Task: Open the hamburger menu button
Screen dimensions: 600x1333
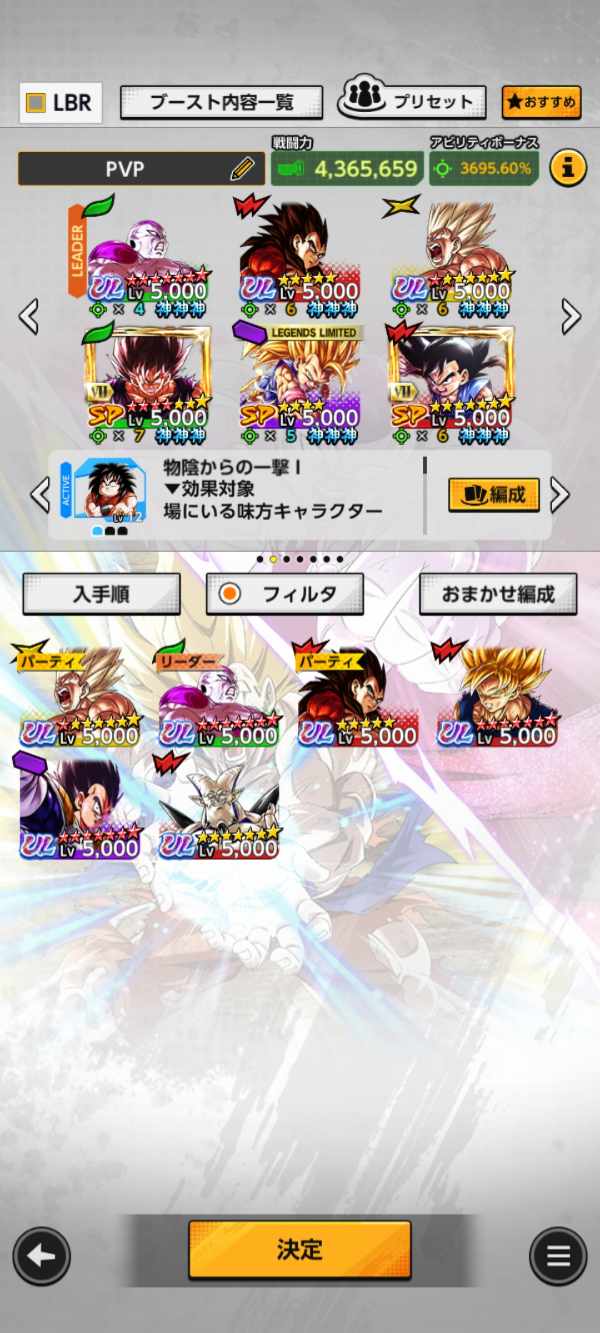Action: click(558, 1256)
